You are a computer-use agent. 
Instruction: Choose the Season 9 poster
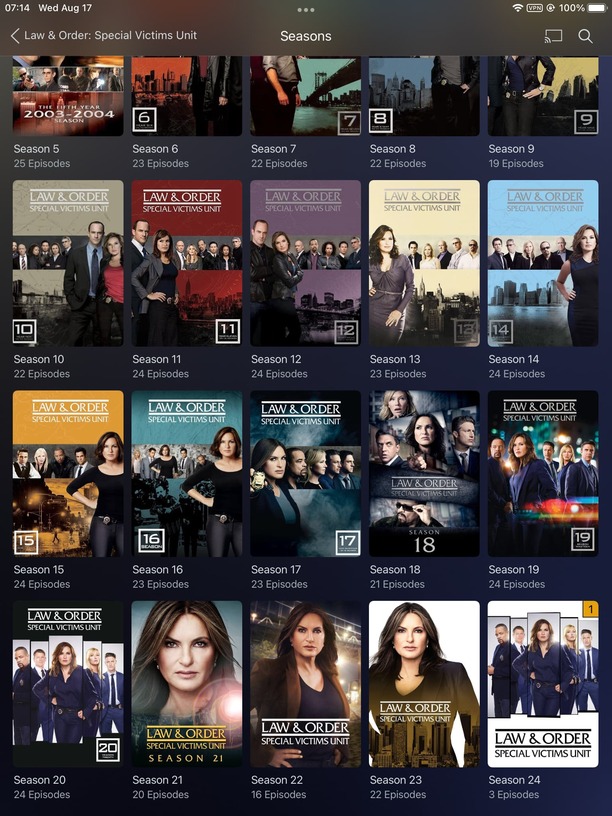coord(542,96)
